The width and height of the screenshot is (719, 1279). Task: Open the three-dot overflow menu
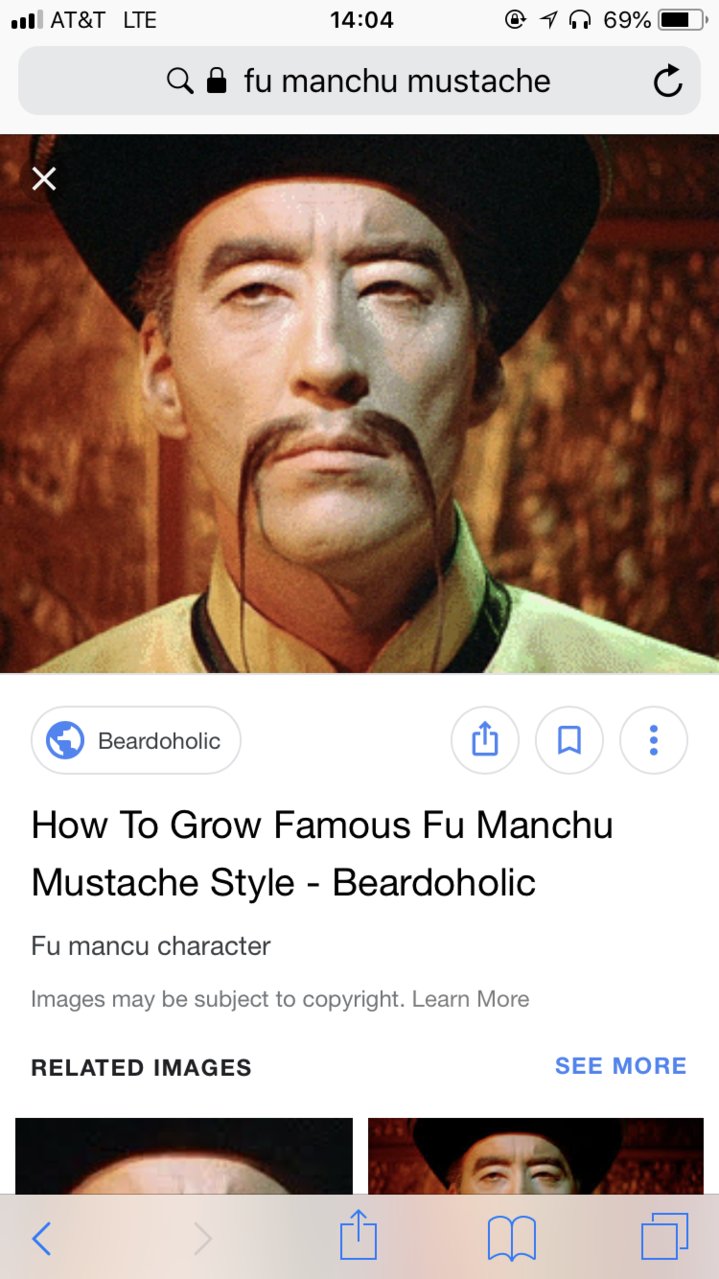pos(653,741)
